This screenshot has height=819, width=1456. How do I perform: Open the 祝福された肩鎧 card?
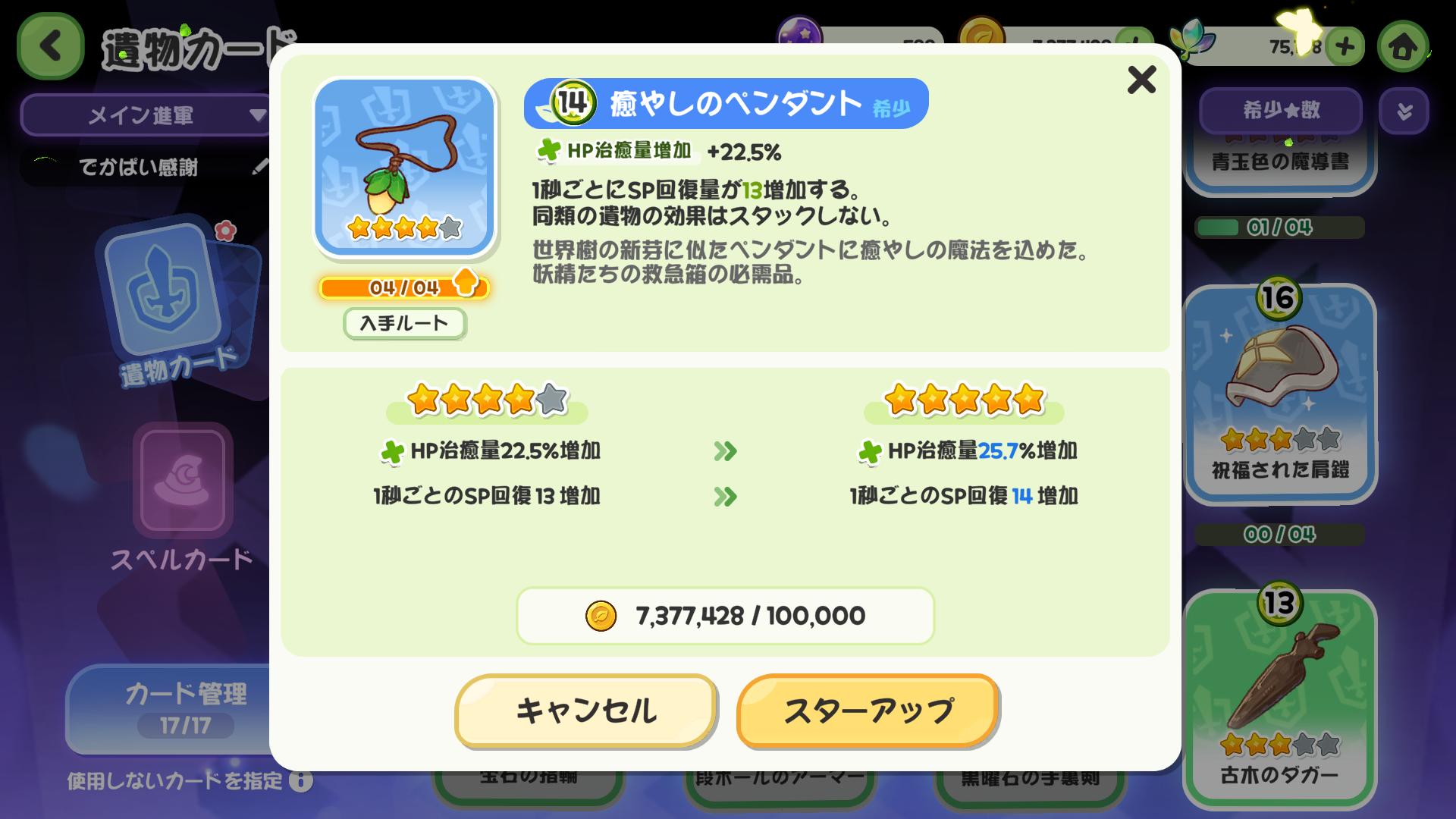point(1279,394)
